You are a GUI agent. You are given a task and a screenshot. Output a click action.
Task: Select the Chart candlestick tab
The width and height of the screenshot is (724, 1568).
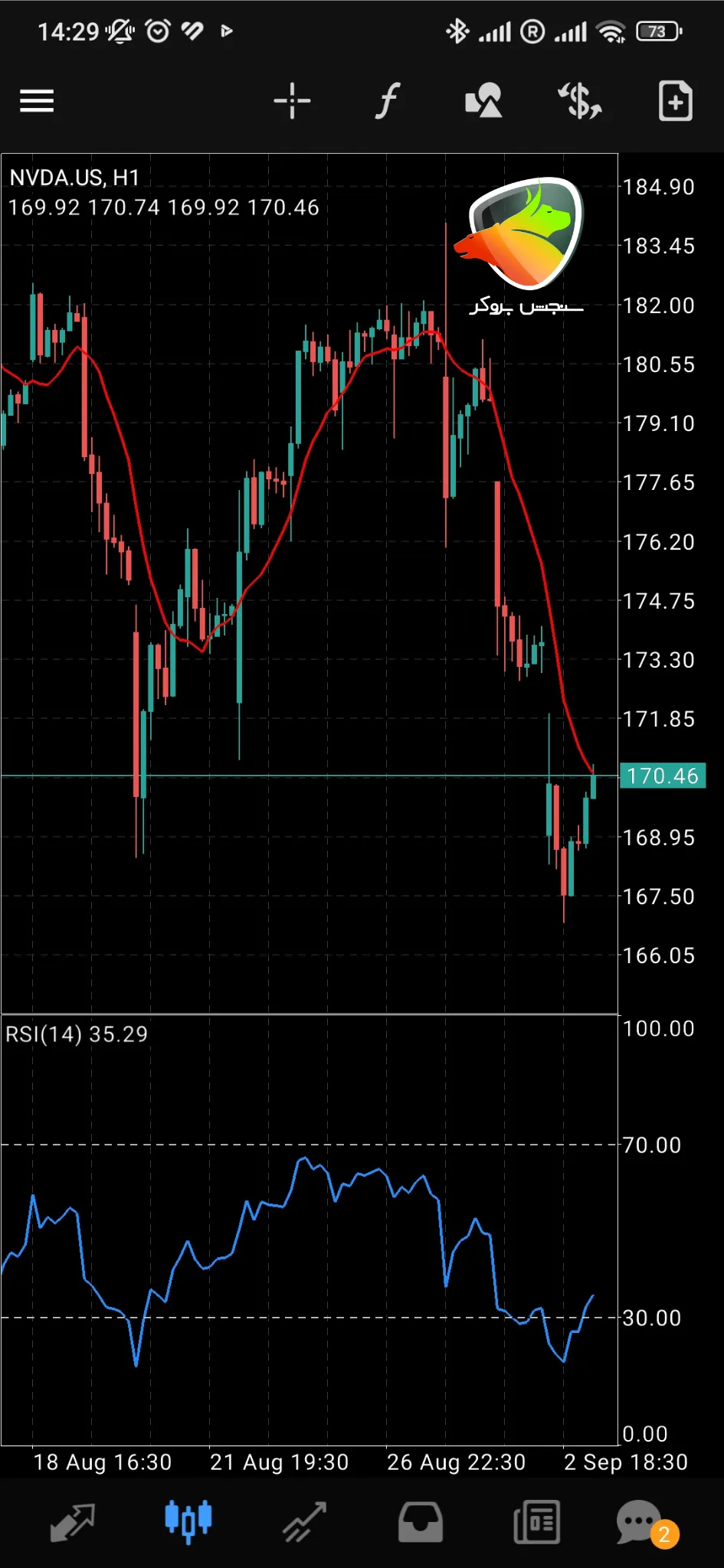[188, 1522]
